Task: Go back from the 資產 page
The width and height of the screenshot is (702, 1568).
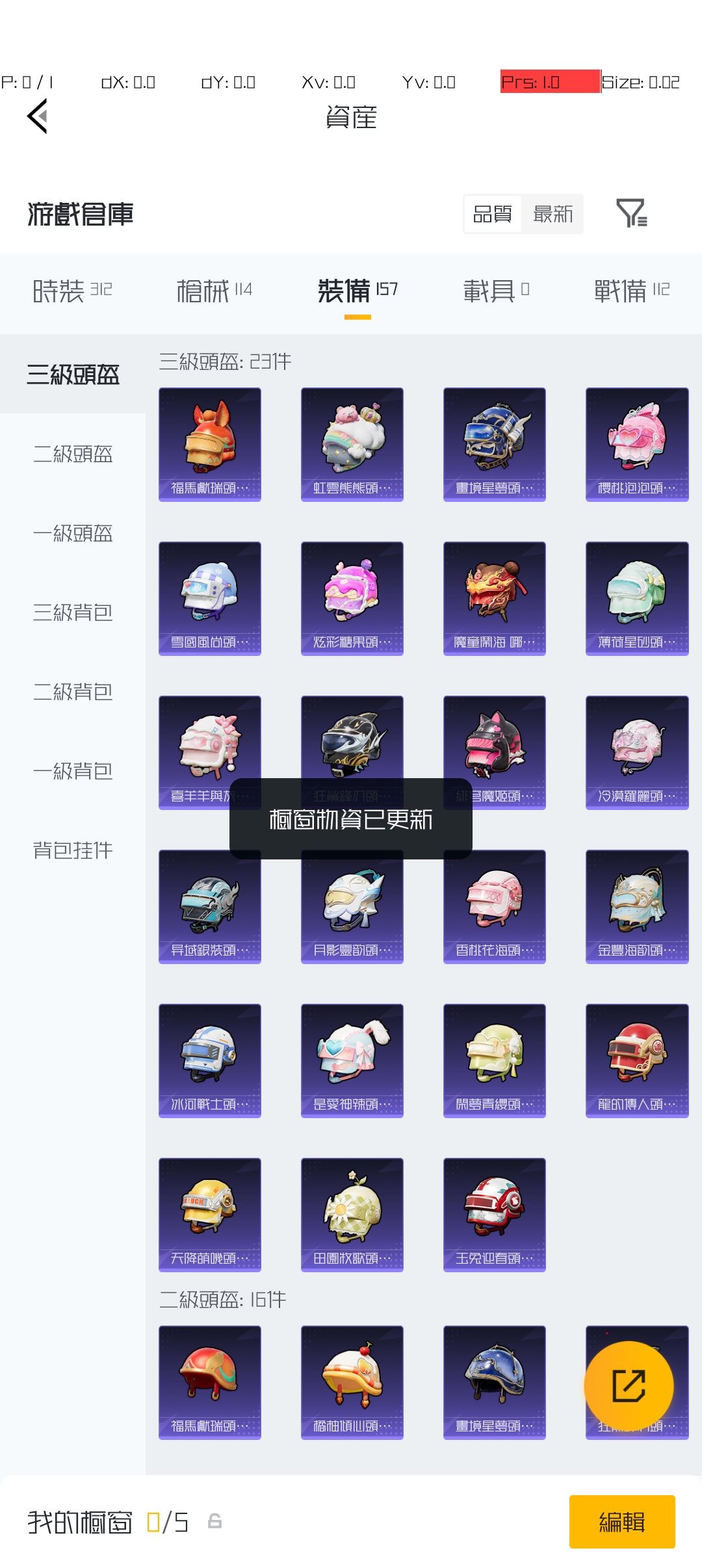Action: [38, 116]
